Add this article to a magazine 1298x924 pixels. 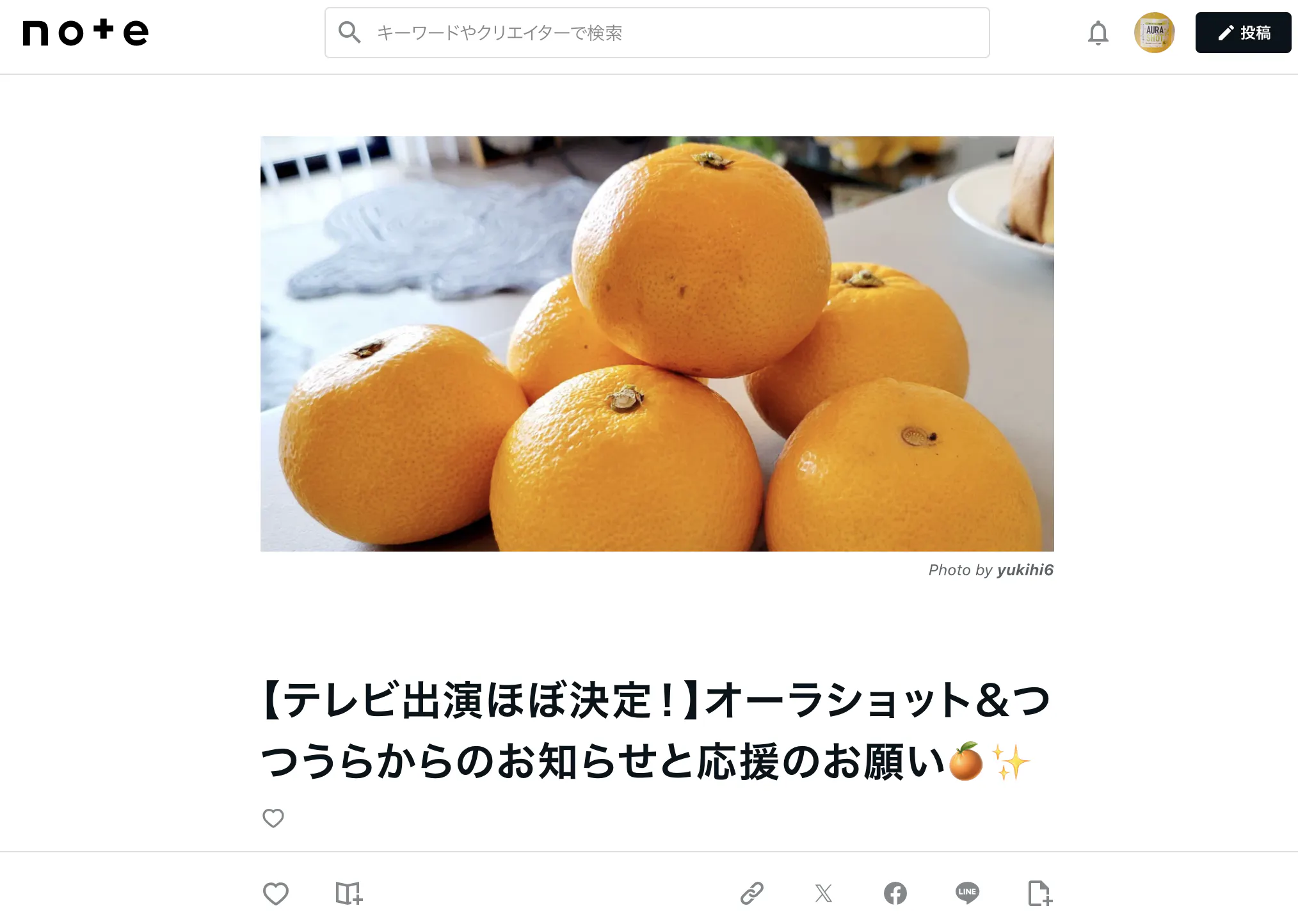pos(349,893)
